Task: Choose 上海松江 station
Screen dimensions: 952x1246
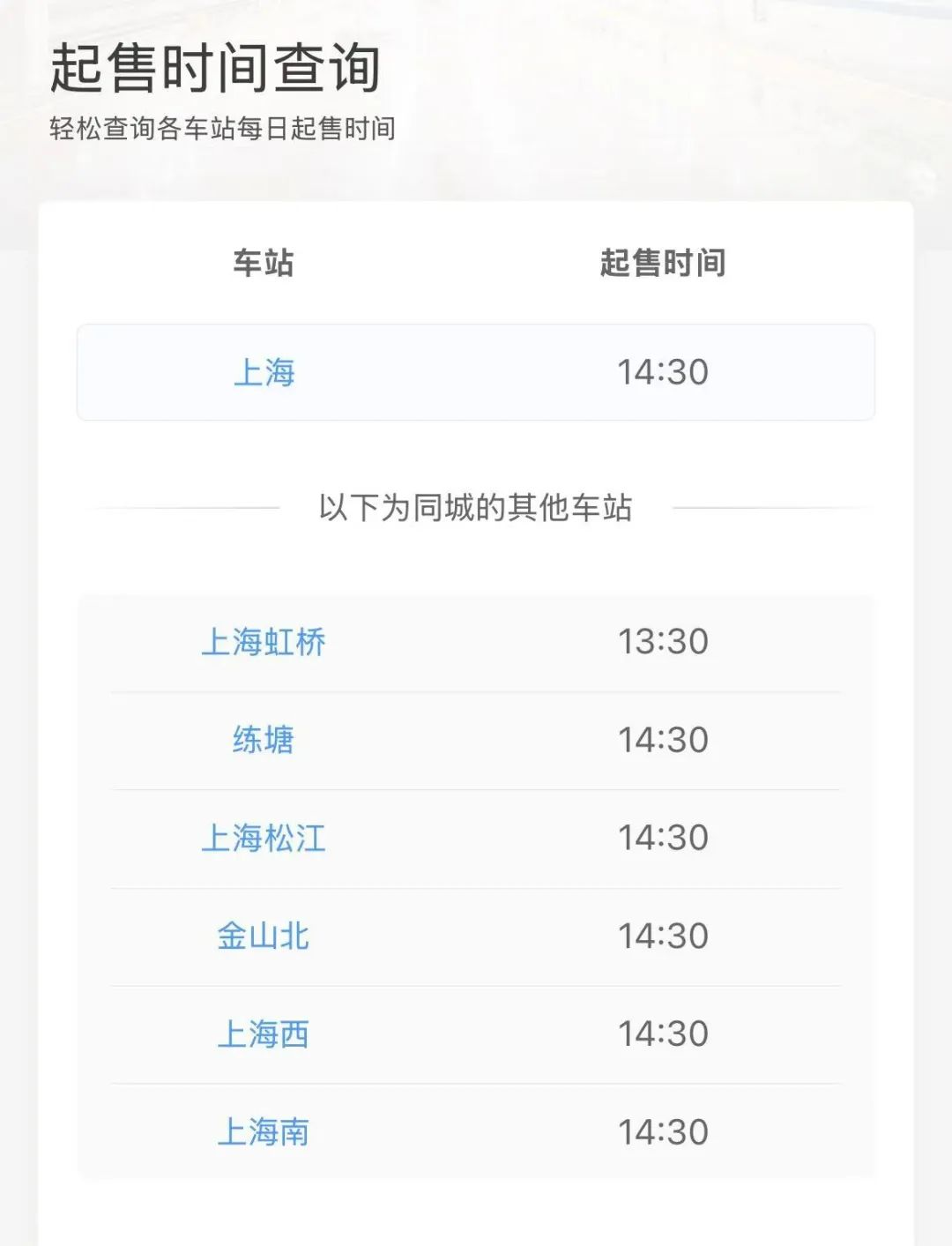Action: 264,838
